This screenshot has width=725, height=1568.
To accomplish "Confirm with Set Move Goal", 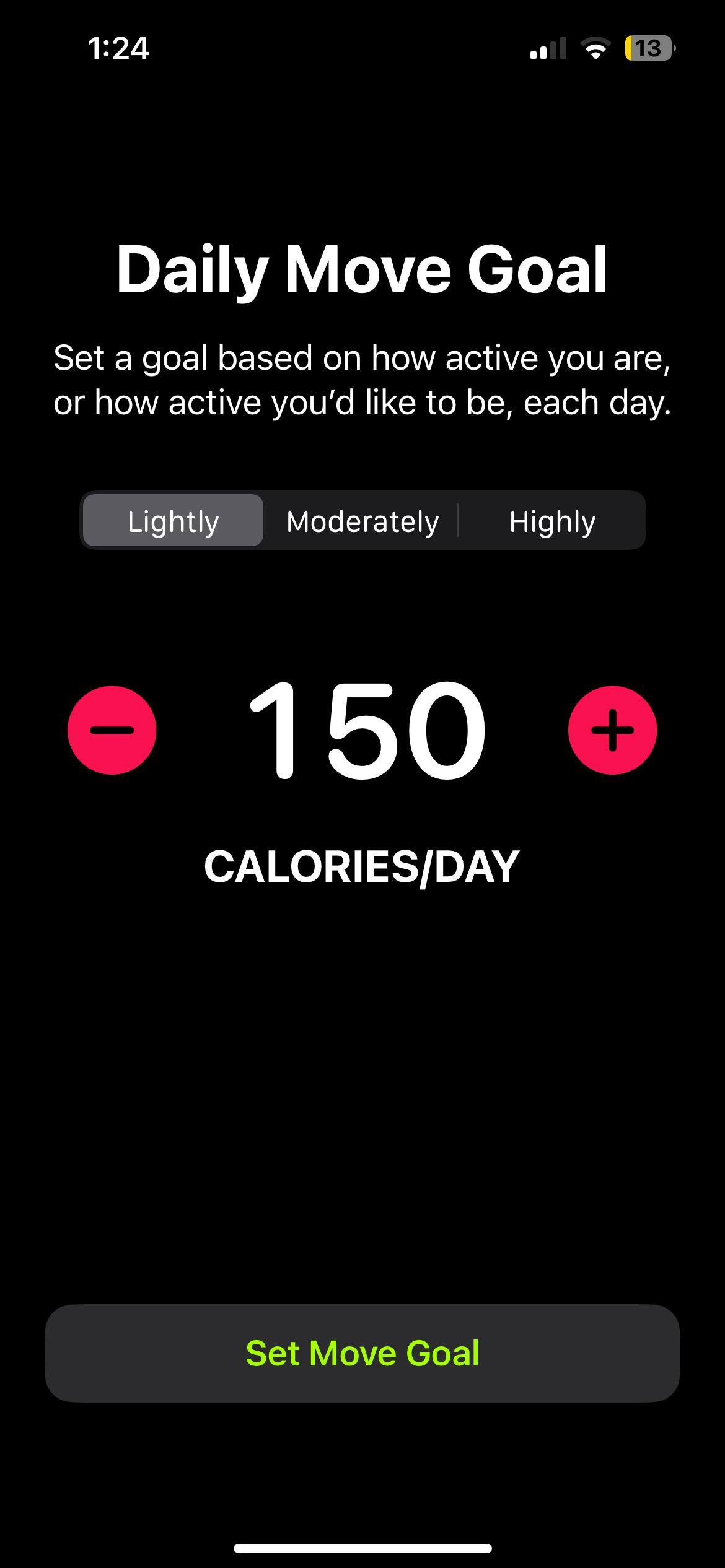I will point(362,1353).
